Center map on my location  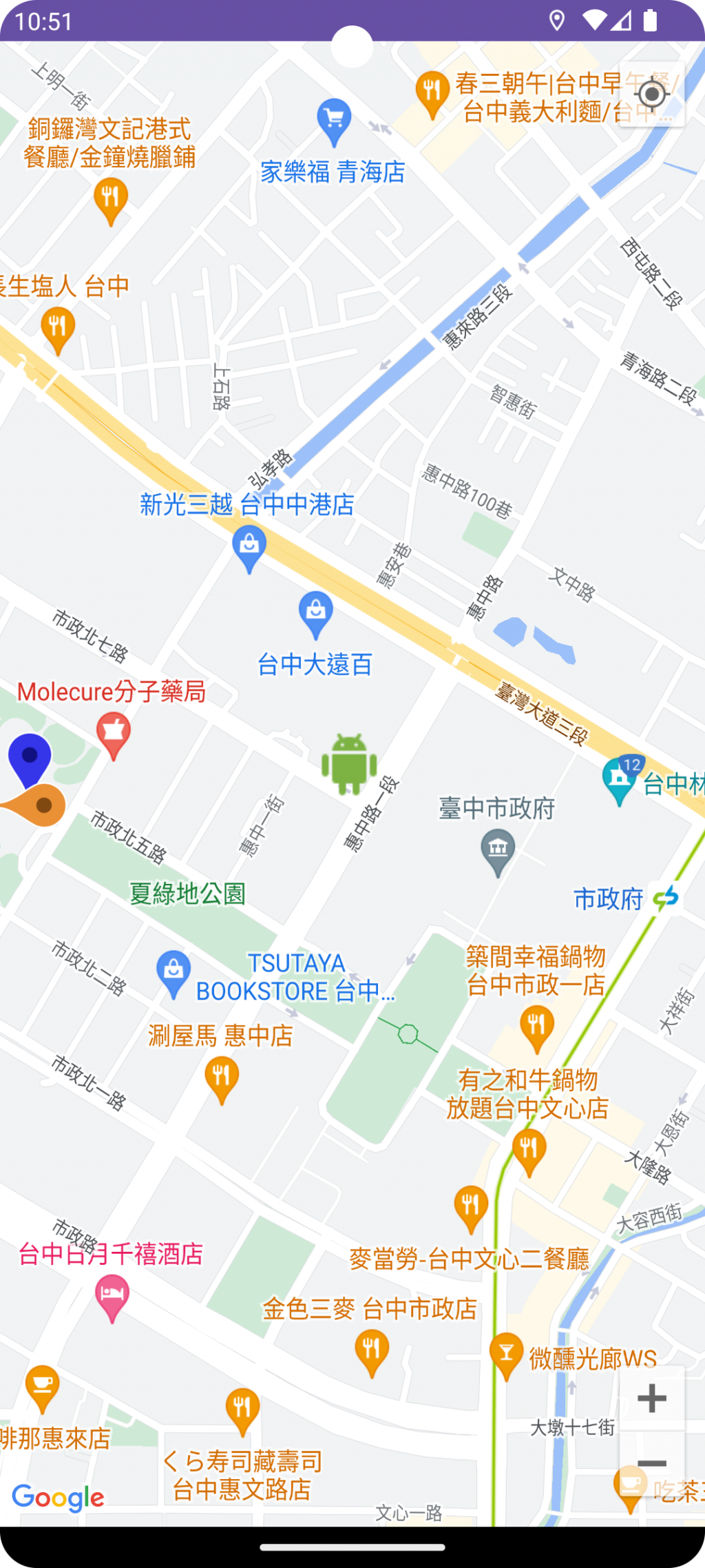tap(651, 94)
